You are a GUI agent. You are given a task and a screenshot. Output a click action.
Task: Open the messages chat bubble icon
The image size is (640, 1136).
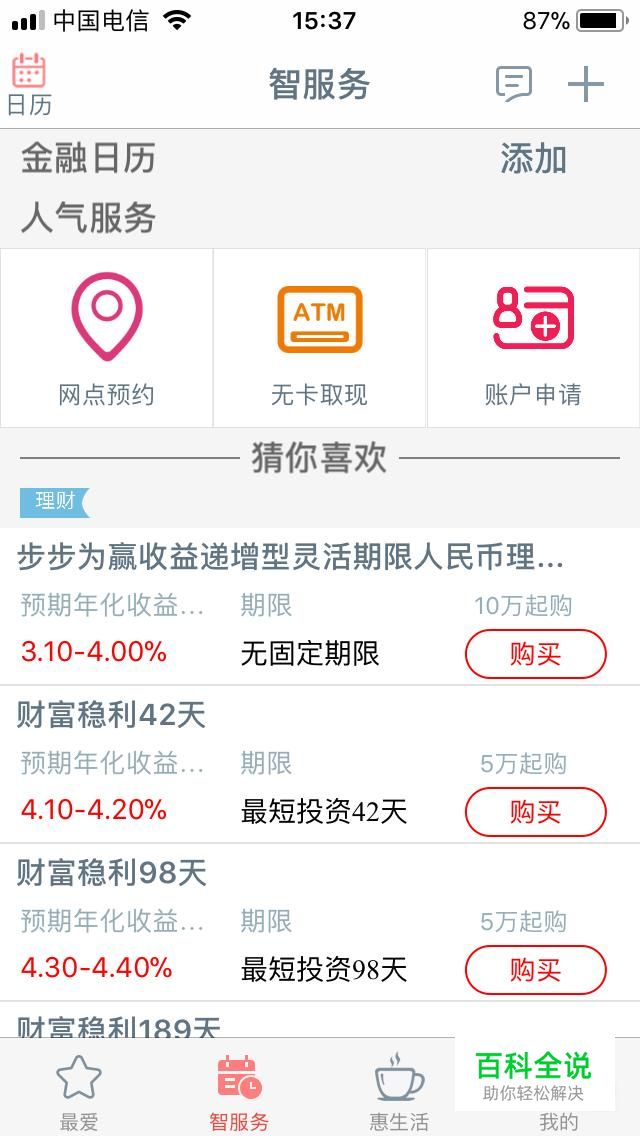coord(514,84)
